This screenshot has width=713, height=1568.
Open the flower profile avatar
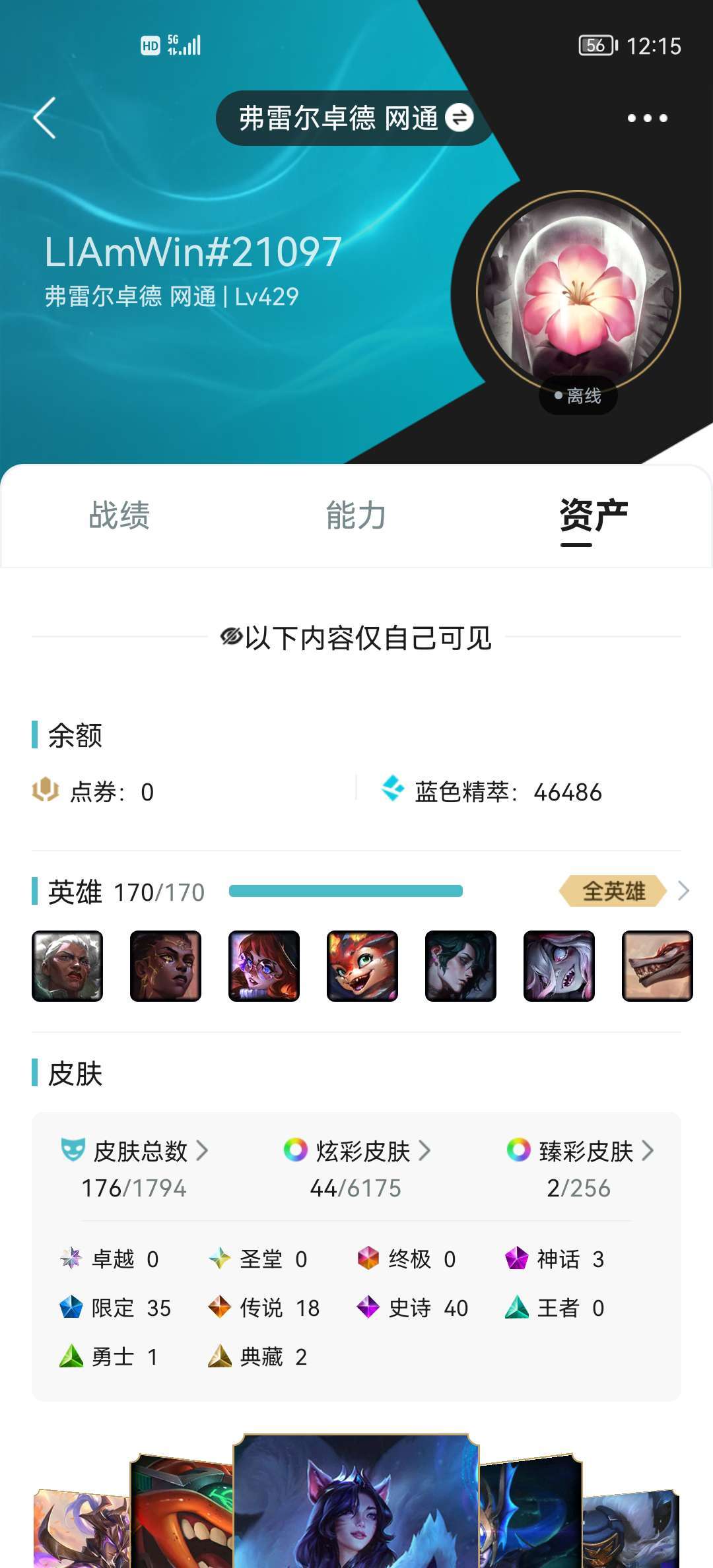pyautogui.click(x=578, y=293)
